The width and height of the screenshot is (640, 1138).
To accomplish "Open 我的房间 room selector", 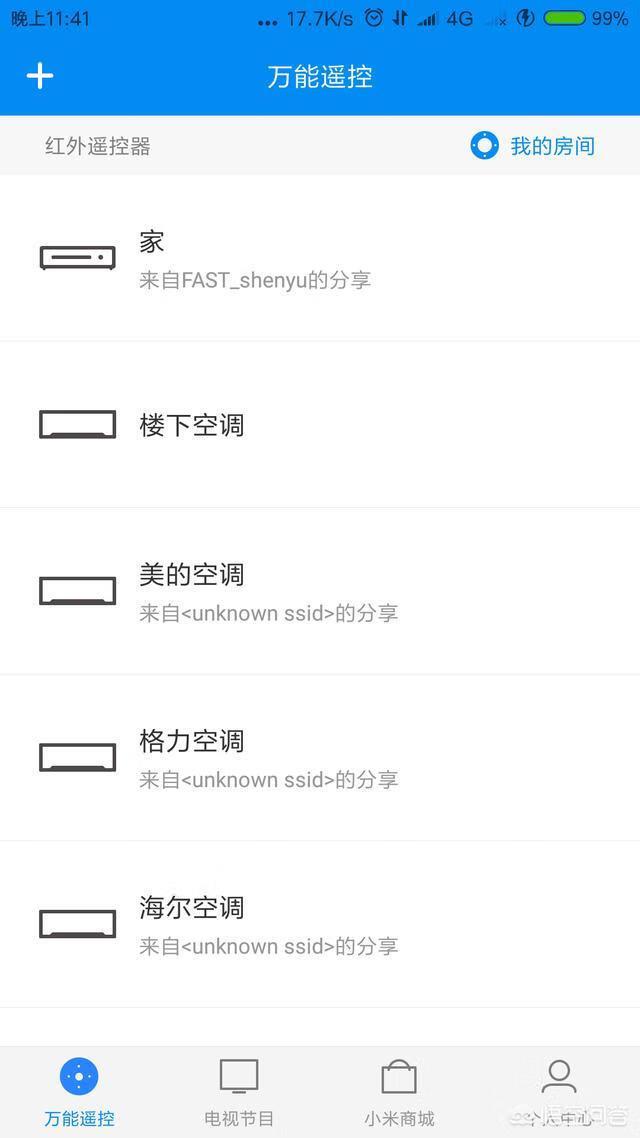I will (x=533, y=146).
